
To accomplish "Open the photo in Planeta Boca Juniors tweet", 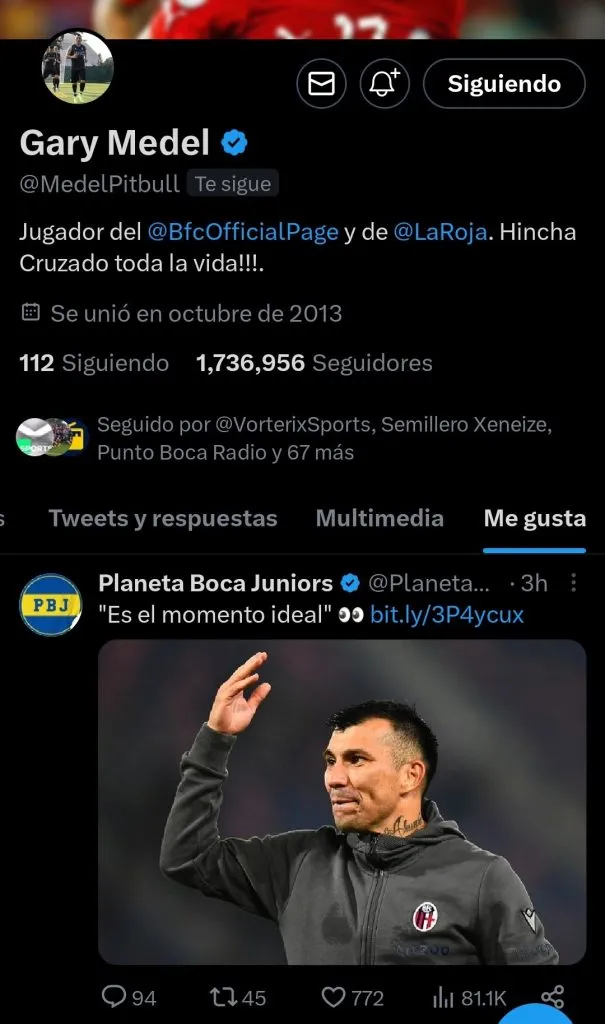I will click(342, 801).
